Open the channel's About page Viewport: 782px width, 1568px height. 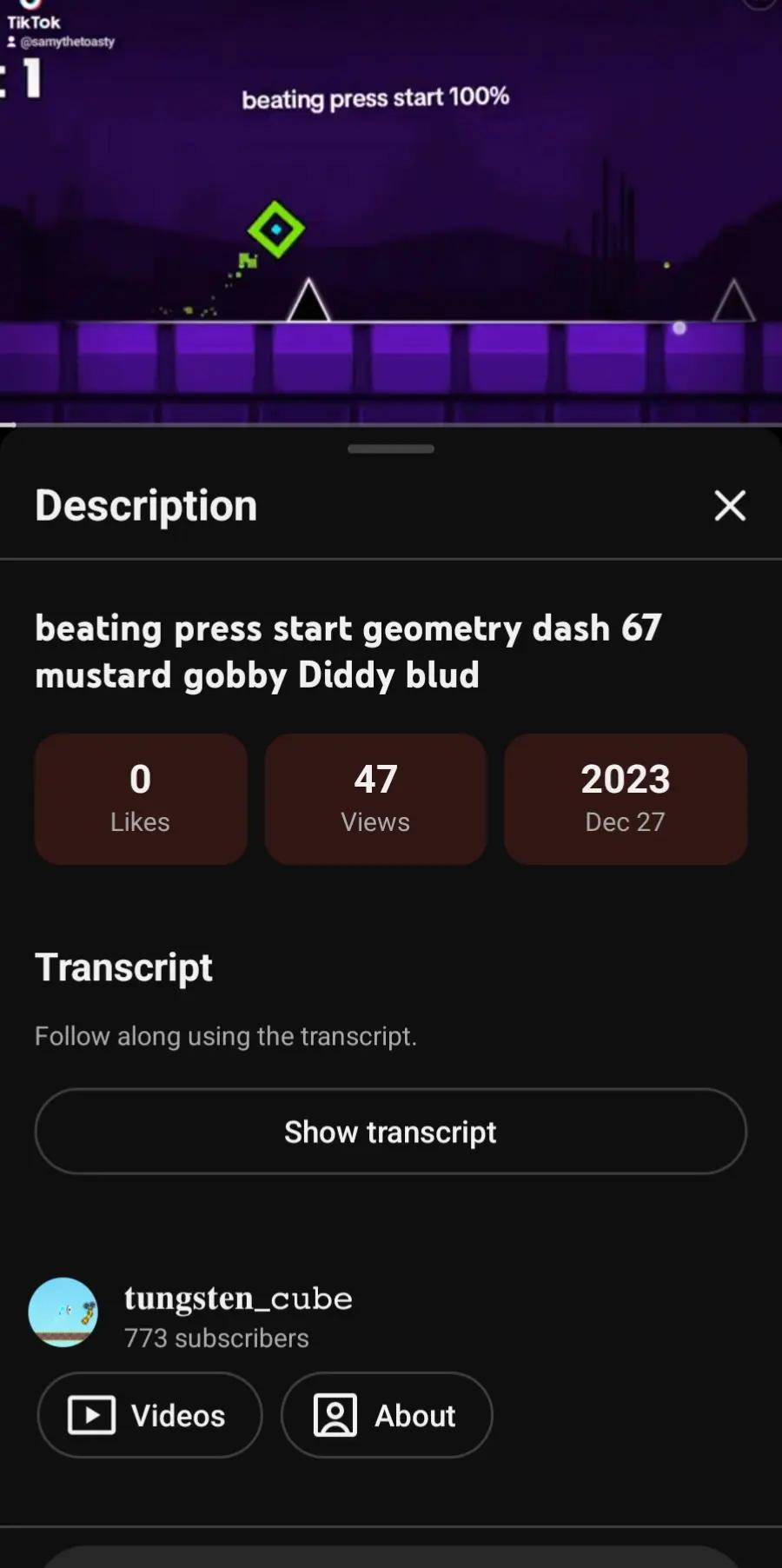pyautogui.click(x=387, y=1415)
